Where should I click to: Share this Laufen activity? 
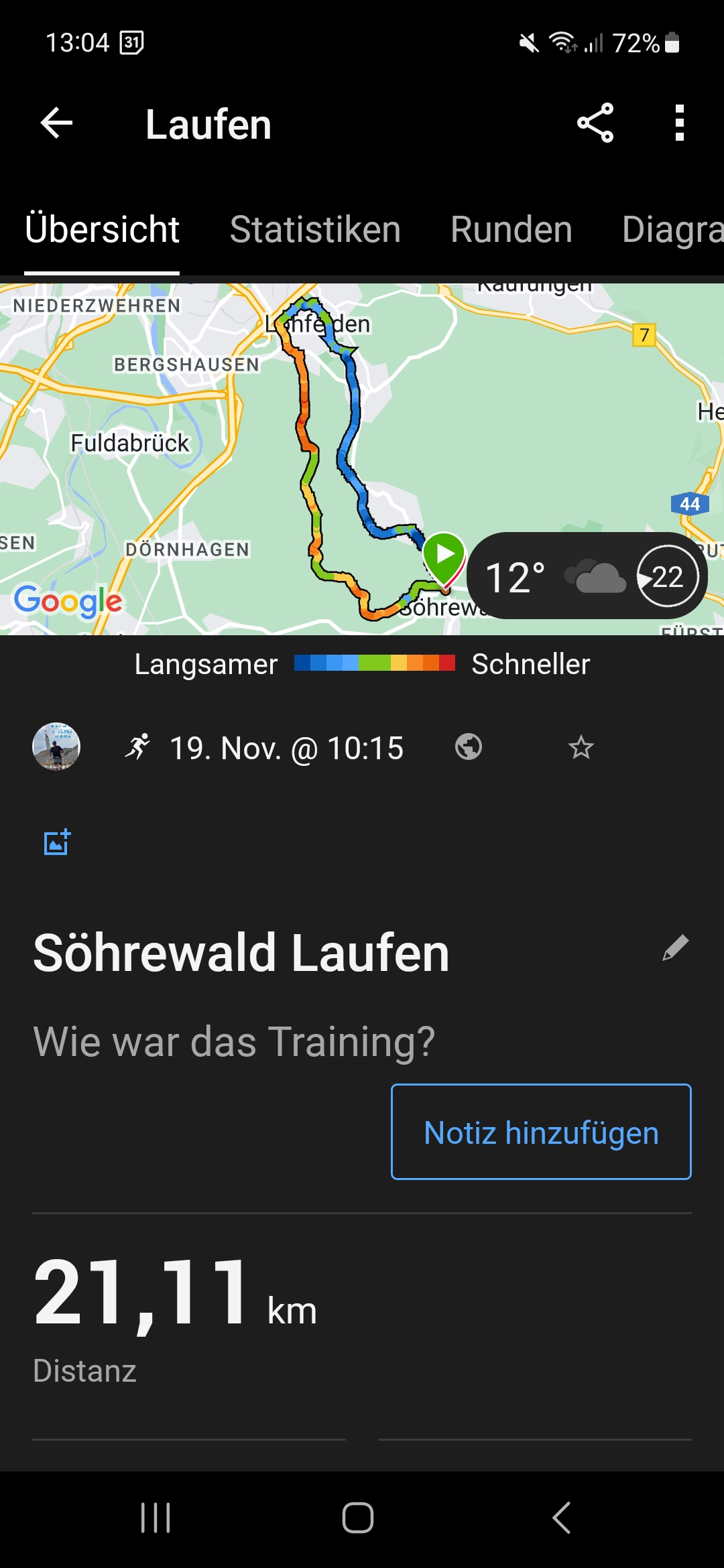[595, 123]
